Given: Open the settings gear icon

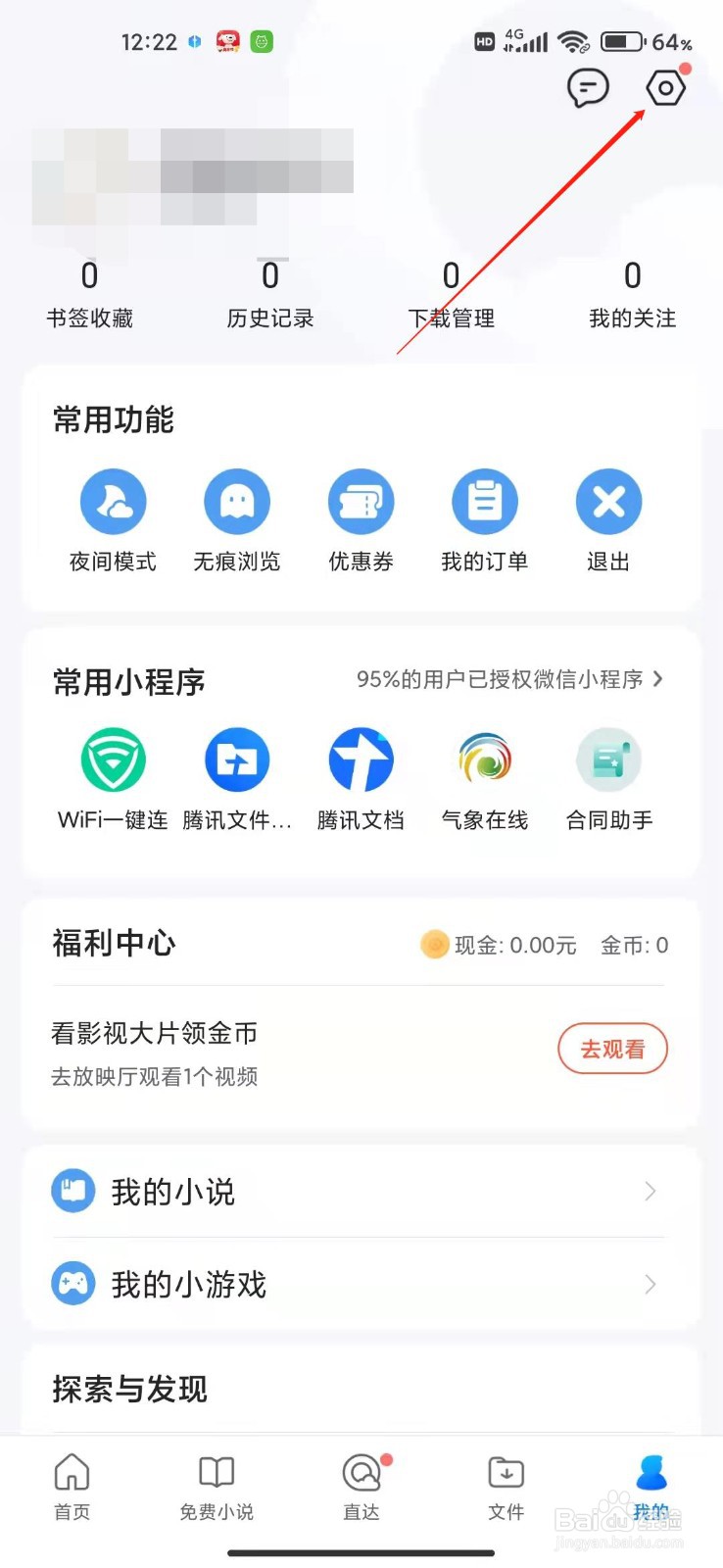Looking at the screenshot, I should 665,88.
